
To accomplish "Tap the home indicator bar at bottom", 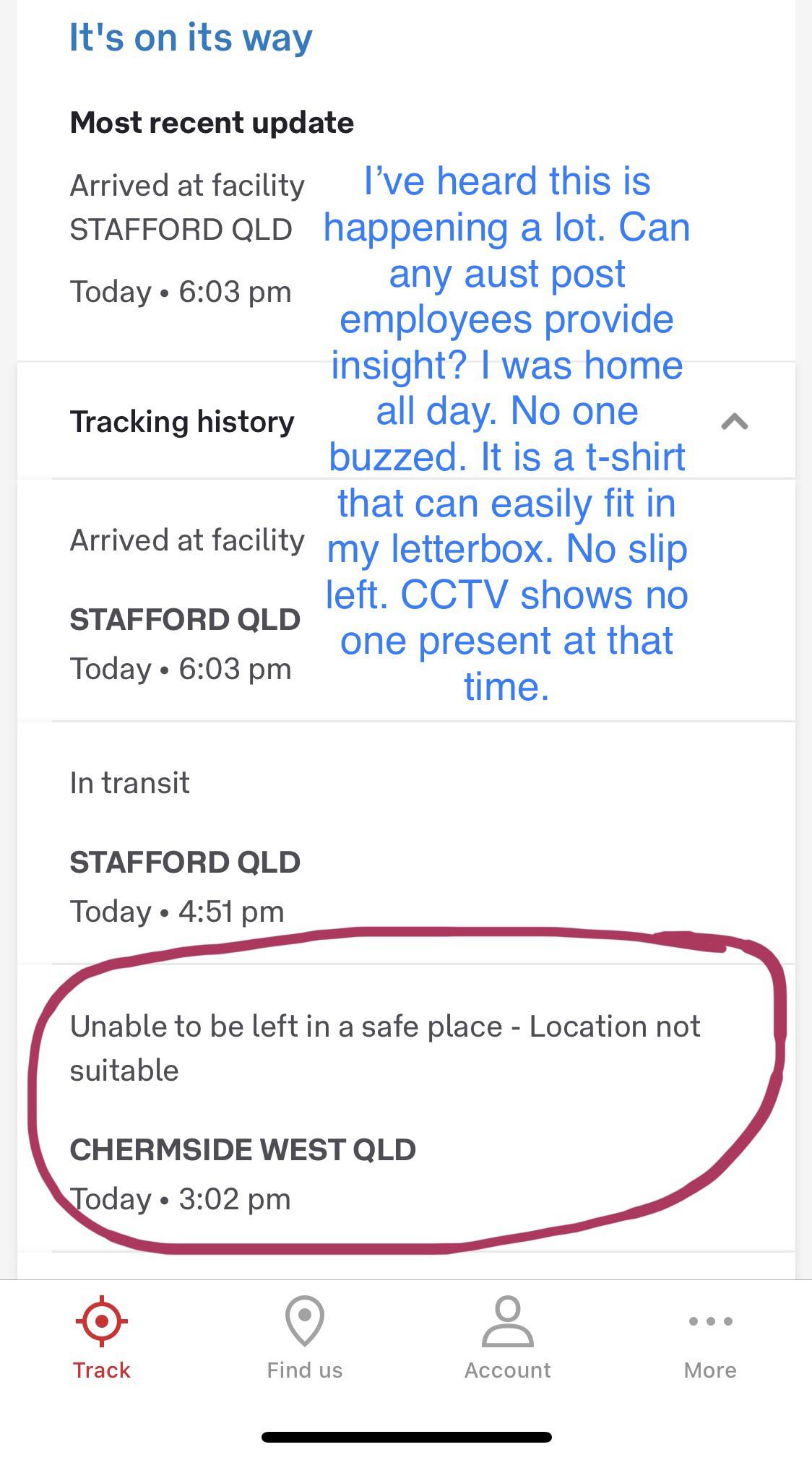I will click(x=406, y=1435).
